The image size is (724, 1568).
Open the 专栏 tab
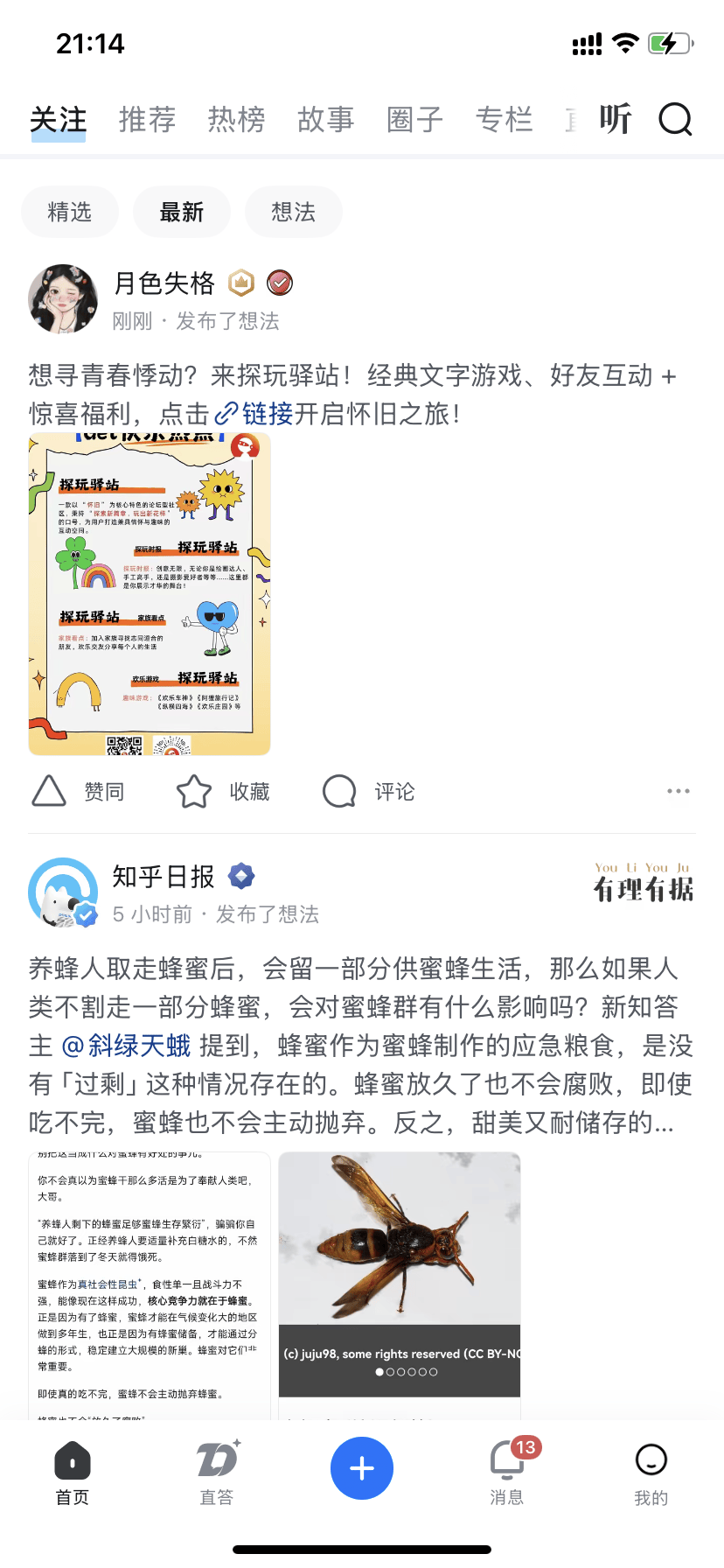pyautogui.click(x=505, y=119)
